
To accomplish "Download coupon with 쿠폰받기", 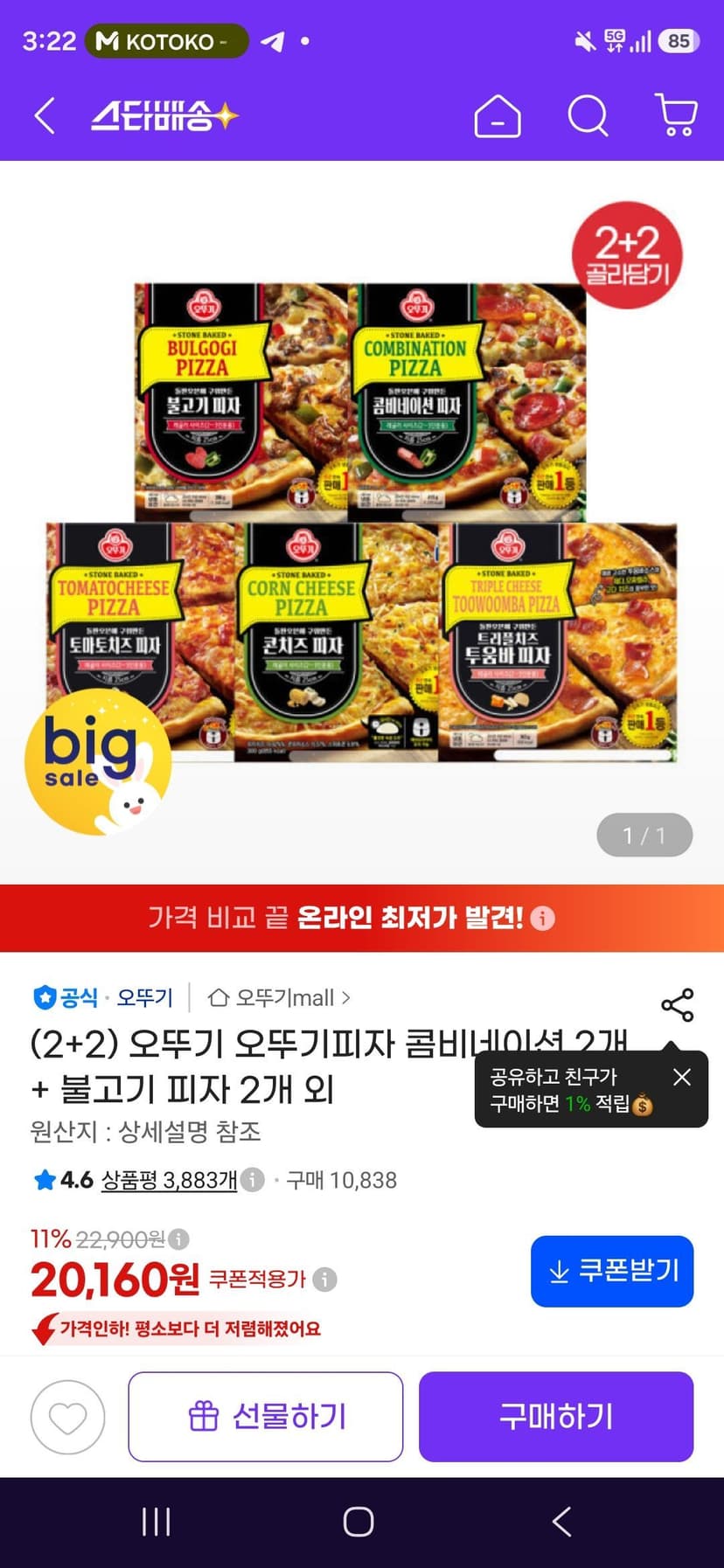I will [612, 1271].
